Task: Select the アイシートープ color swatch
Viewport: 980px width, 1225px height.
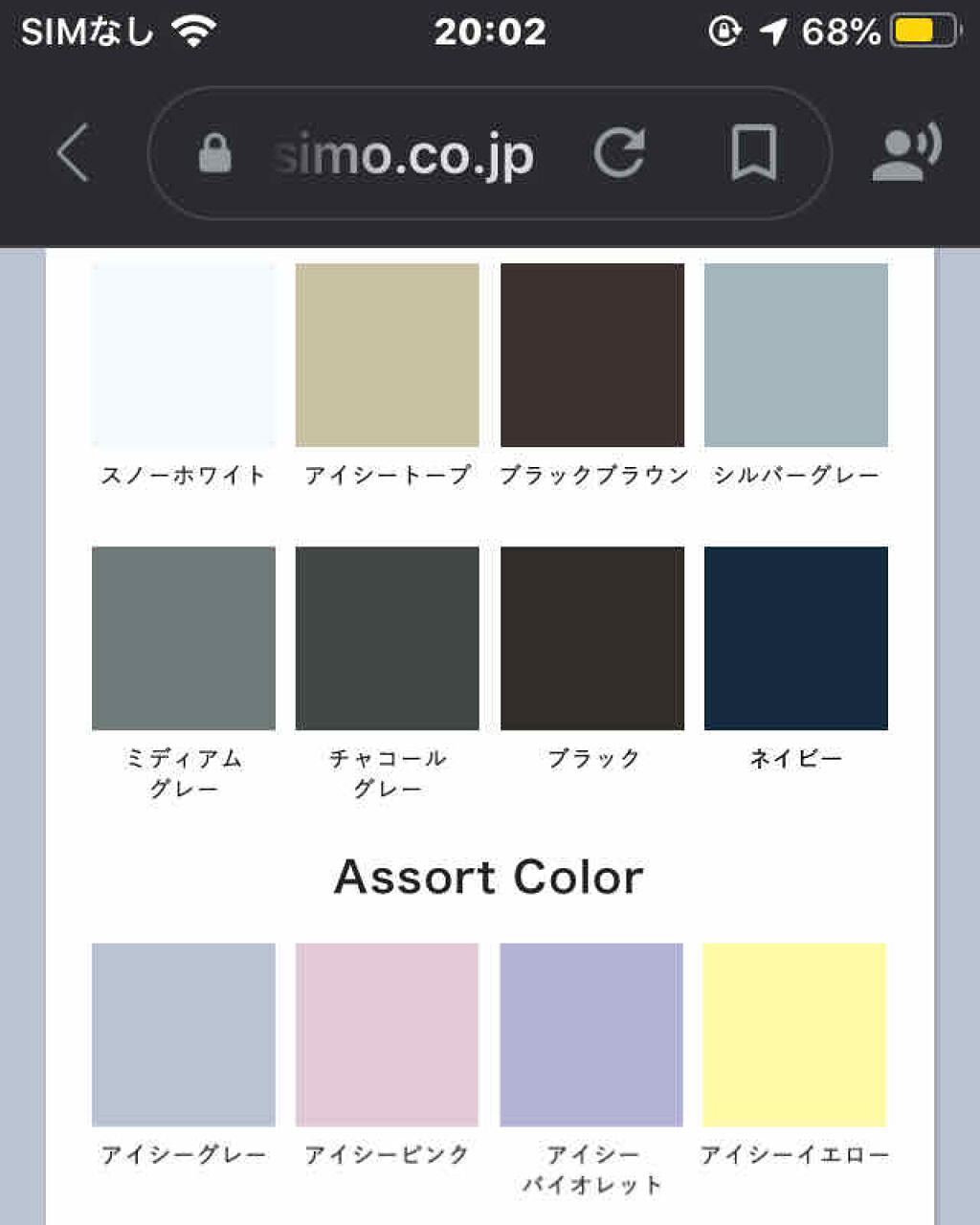Action: pyautogui.click(x=387, y=354)
